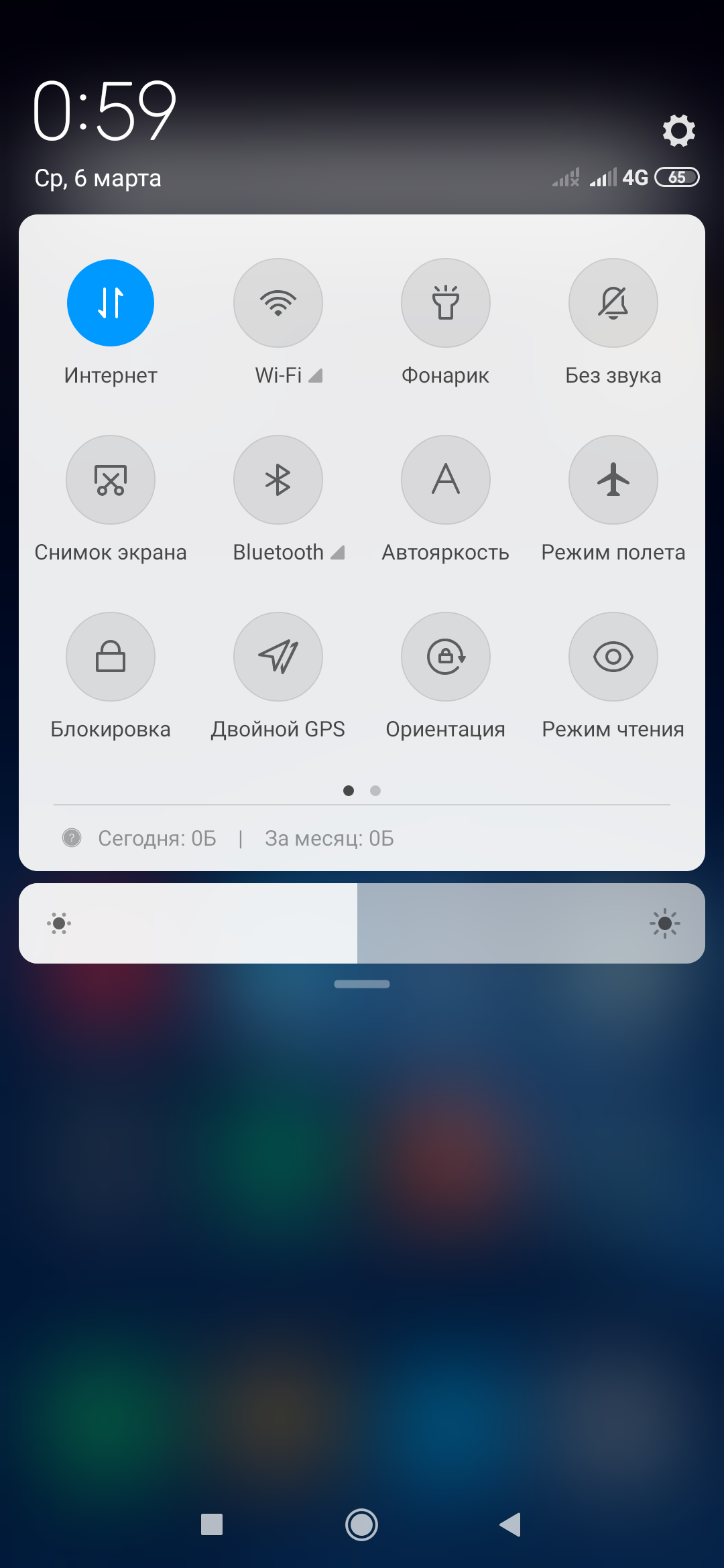The image size is (724, 1568).
Task: Turn on Bluetooth
Action: coord(278,480)
